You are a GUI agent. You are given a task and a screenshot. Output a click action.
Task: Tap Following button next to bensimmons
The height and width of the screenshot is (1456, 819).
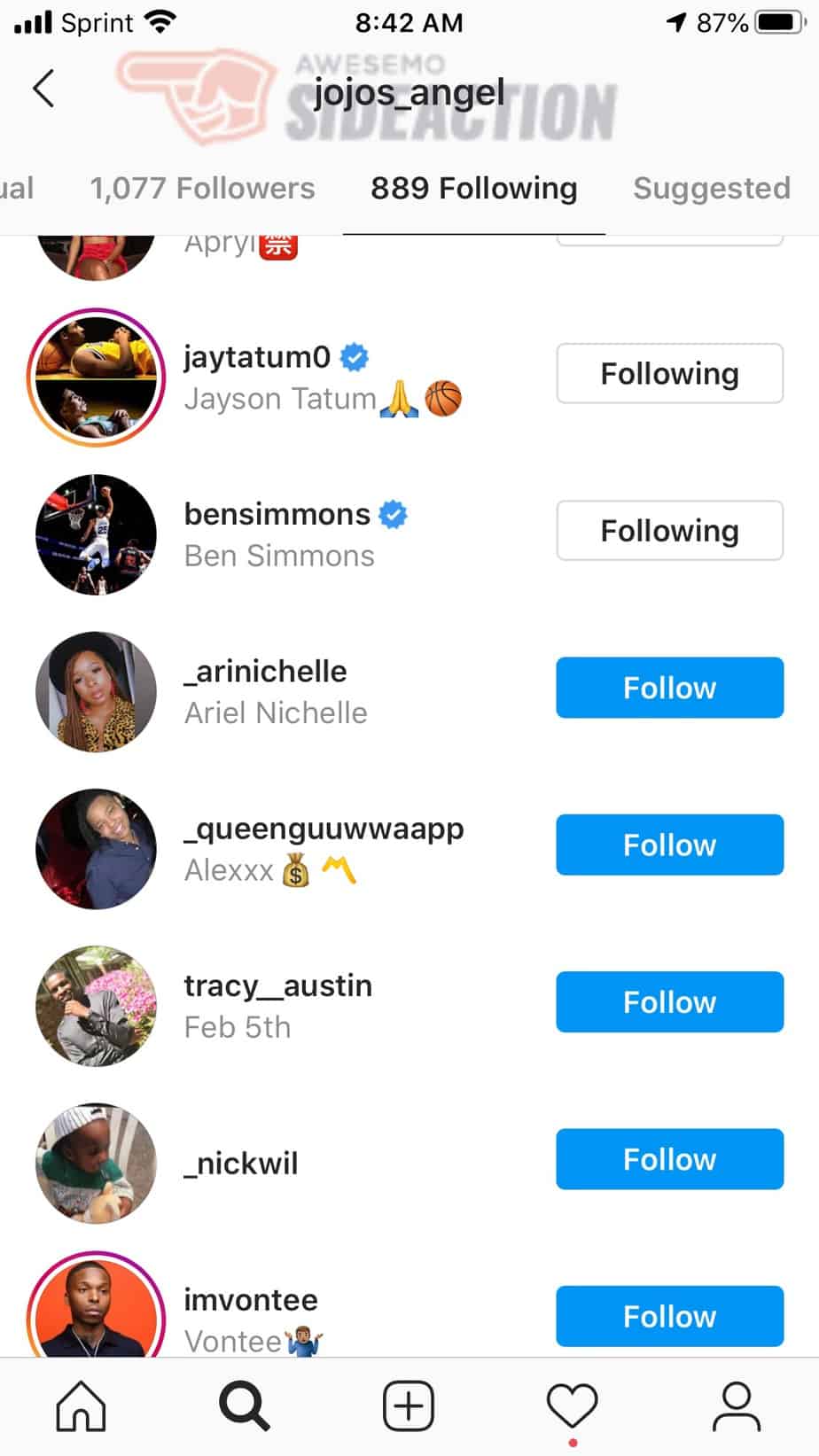pos(669,531)
